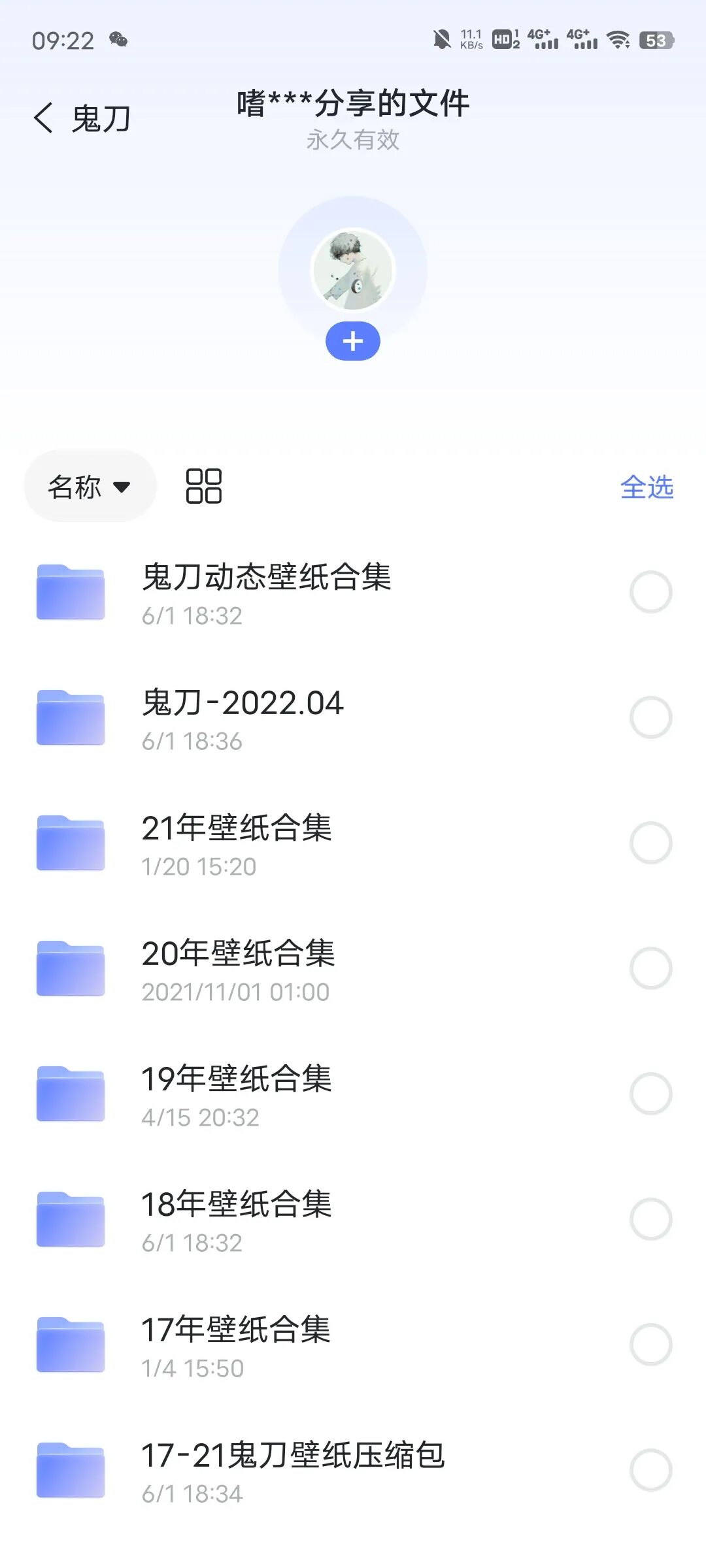View the sharer's profile avatar
The image size is (706, 1568).
click(x=353, y=269)
